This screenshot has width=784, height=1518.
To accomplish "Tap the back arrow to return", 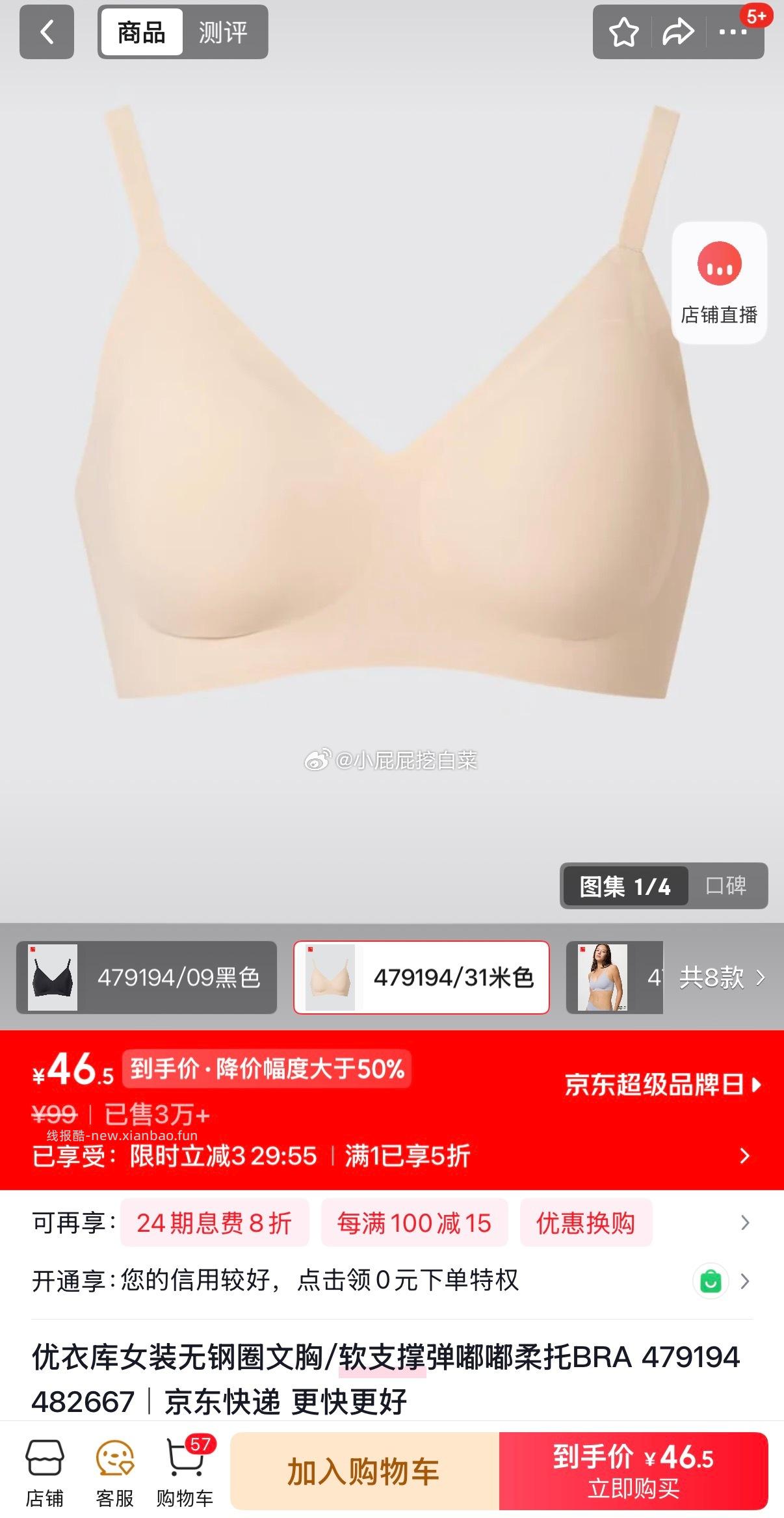I will 46,31.
